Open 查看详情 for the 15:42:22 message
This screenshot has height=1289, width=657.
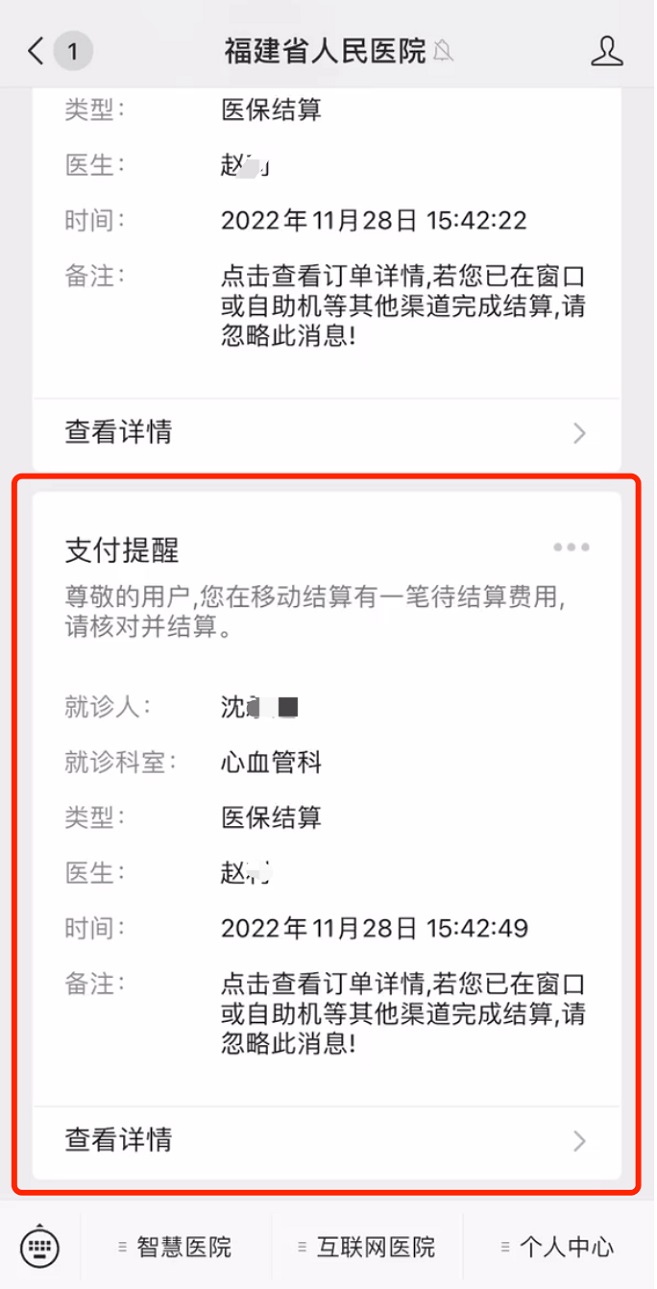coord(326,432)
